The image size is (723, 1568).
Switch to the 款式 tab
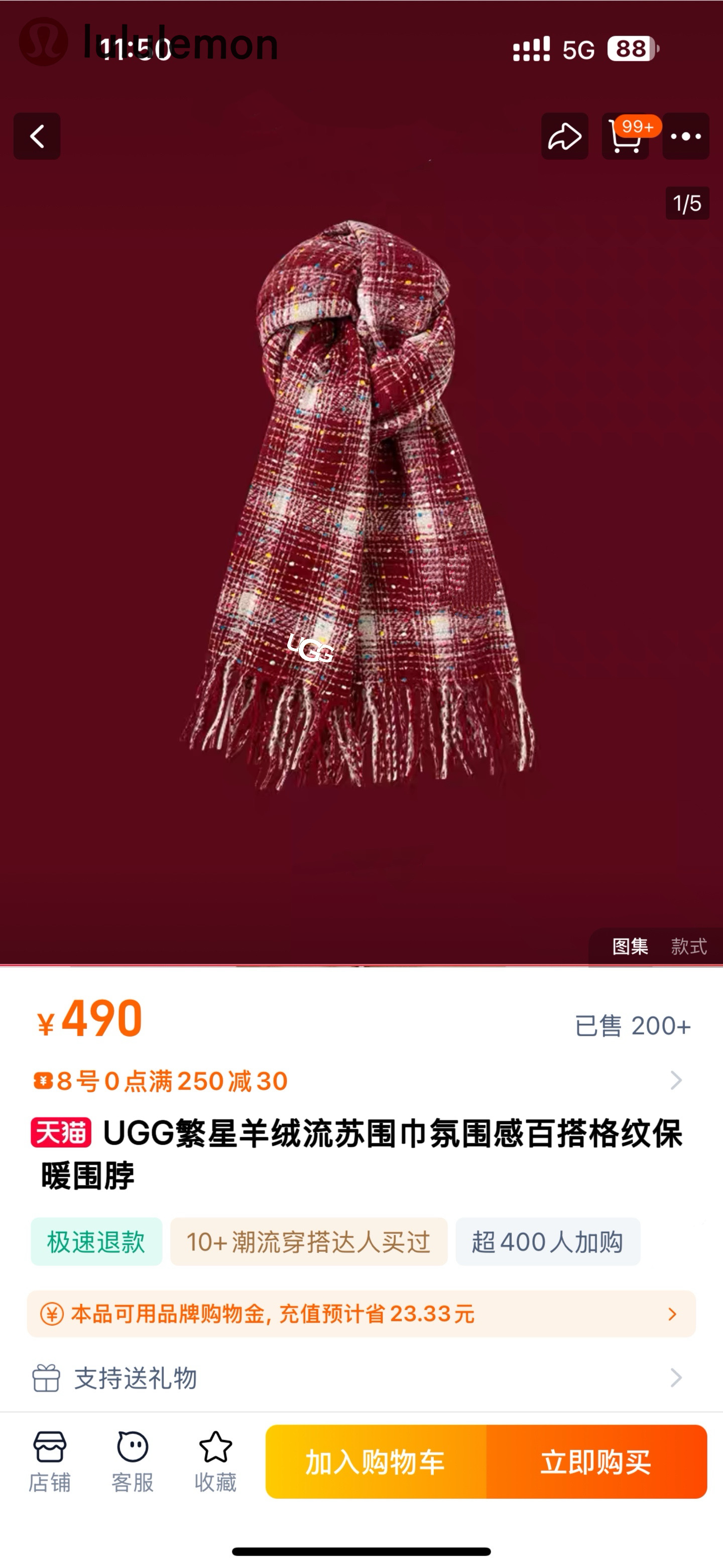click(x=689, y=946)
